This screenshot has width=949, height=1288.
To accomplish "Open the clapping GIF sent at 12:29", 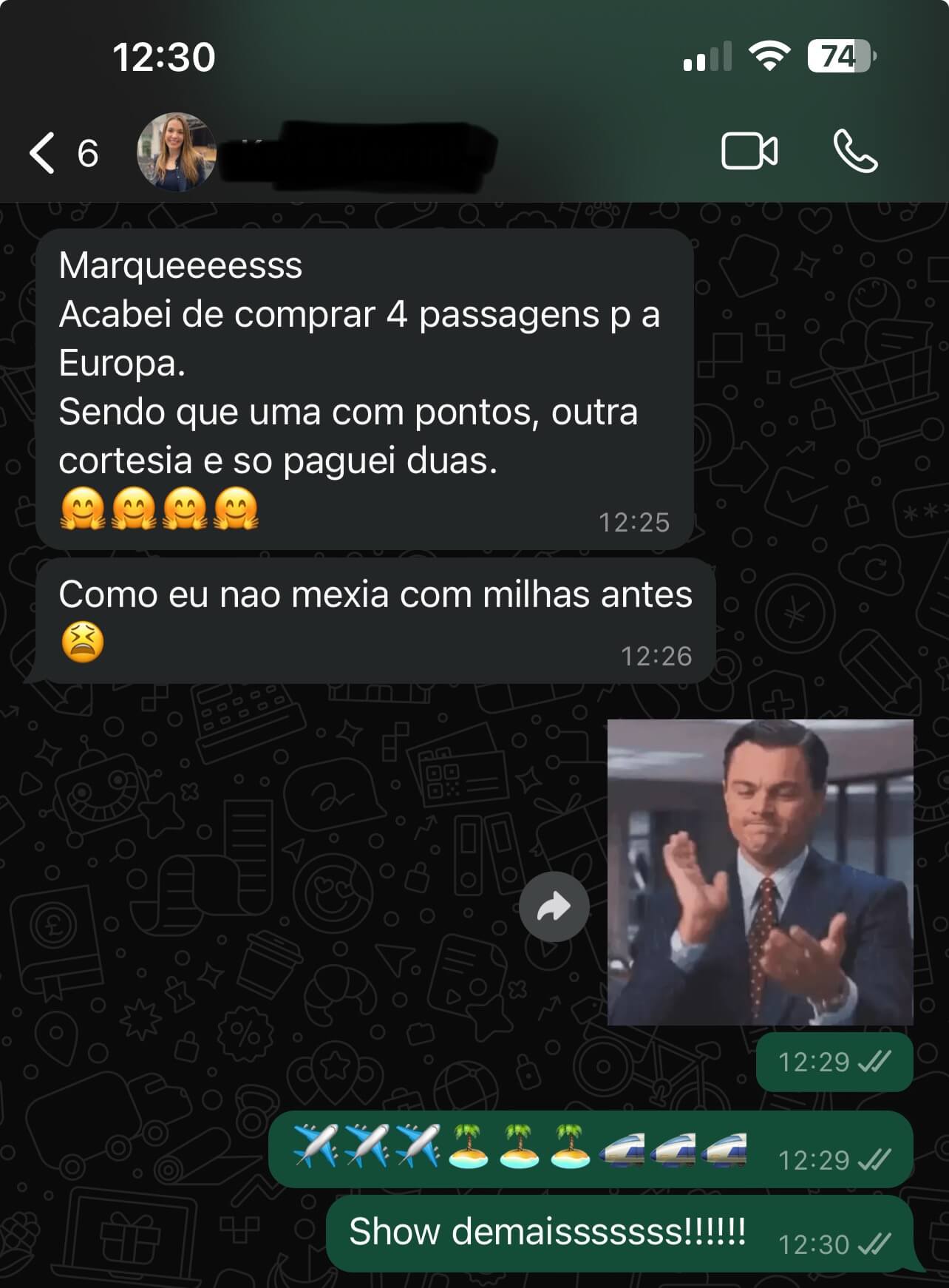I will [x=760, y=872].
